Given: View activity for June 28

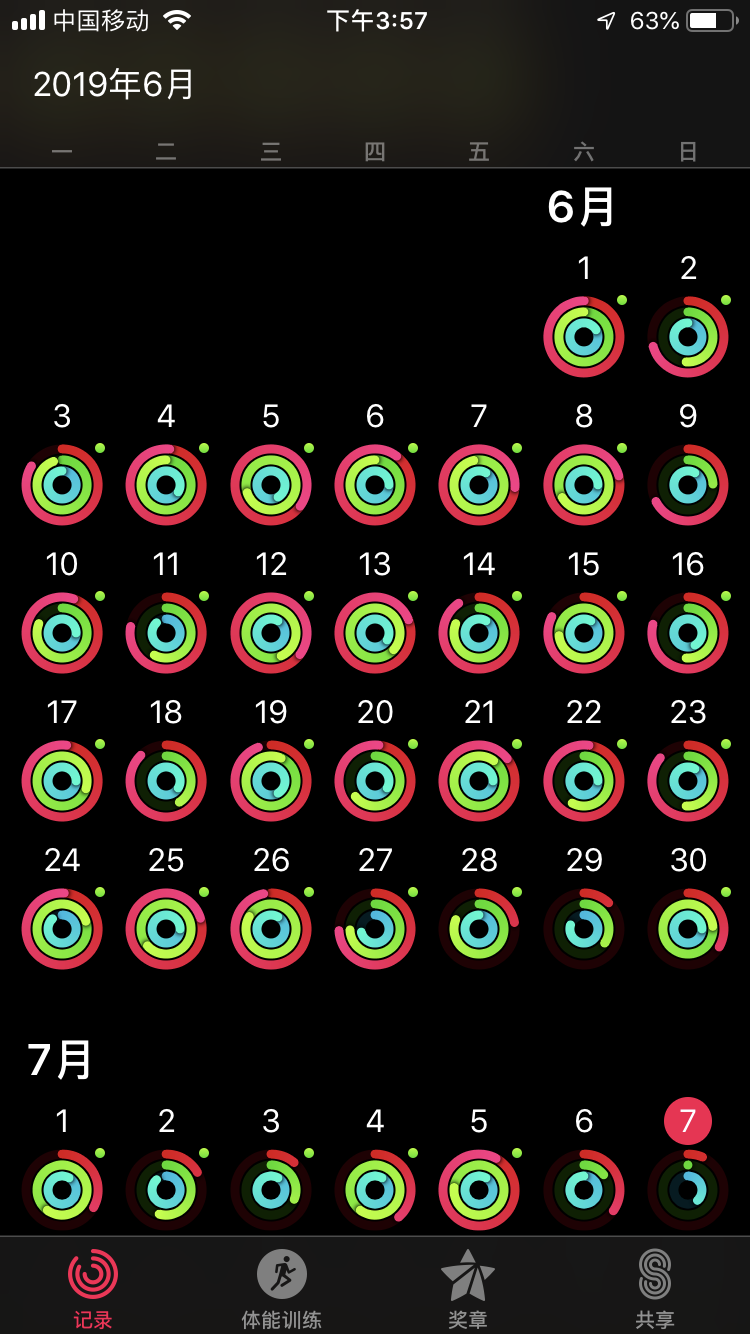Looking at the screenshot, I should (x=479, y=929).
